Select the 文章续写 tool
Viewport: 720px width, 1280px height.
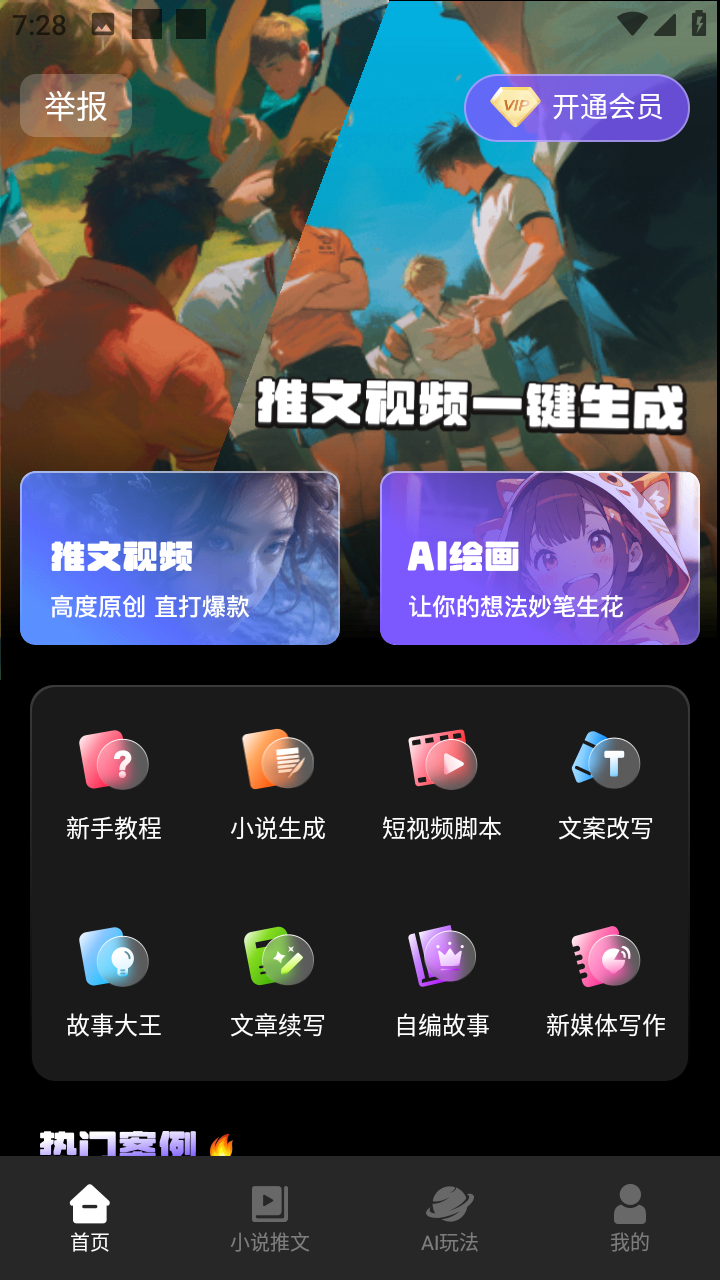point(278,981)
